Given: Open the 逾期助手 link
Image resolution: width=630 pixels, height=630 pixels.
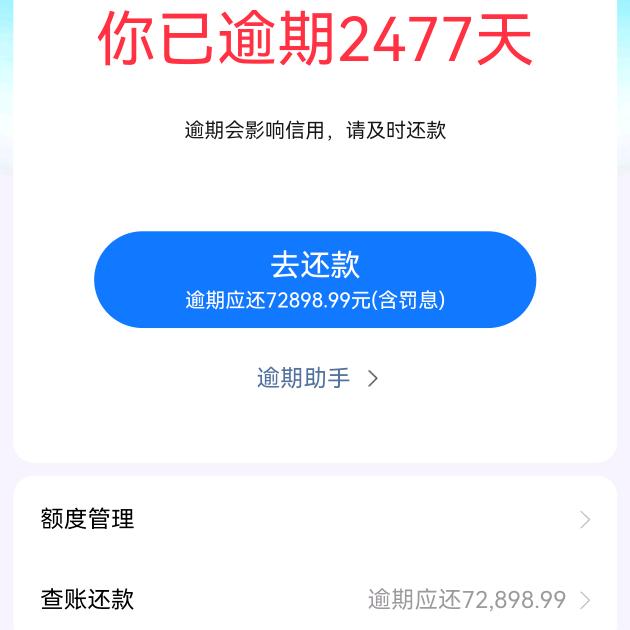Looking at the screenshot, I should pyautogui.click(x=316, y=378).
